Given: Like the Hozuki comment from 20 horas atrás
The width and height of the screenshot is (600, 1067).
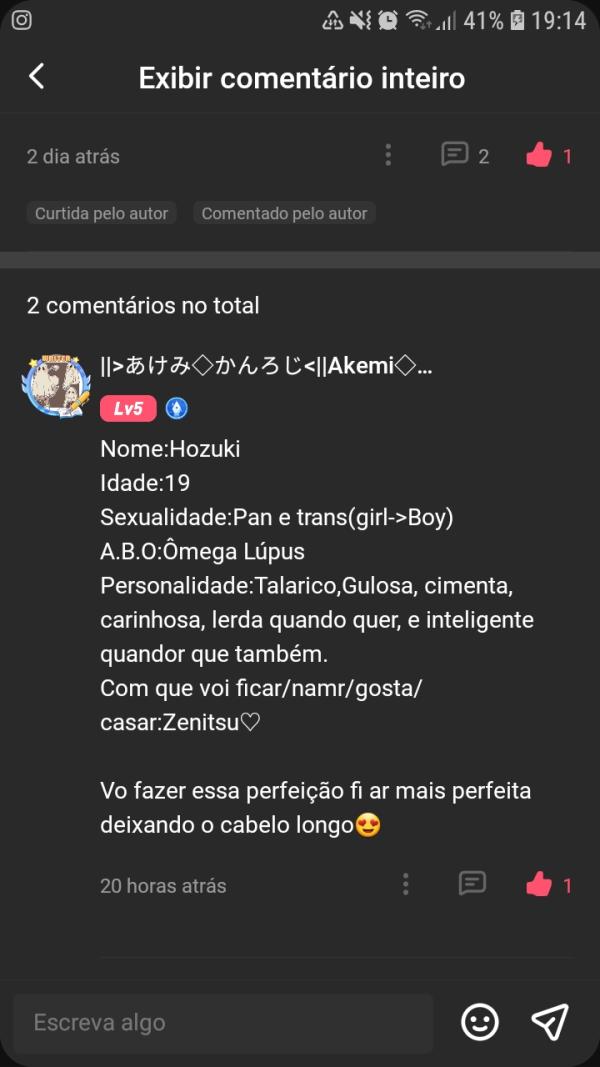Looking at the screenshot, I should pos(540,884).
